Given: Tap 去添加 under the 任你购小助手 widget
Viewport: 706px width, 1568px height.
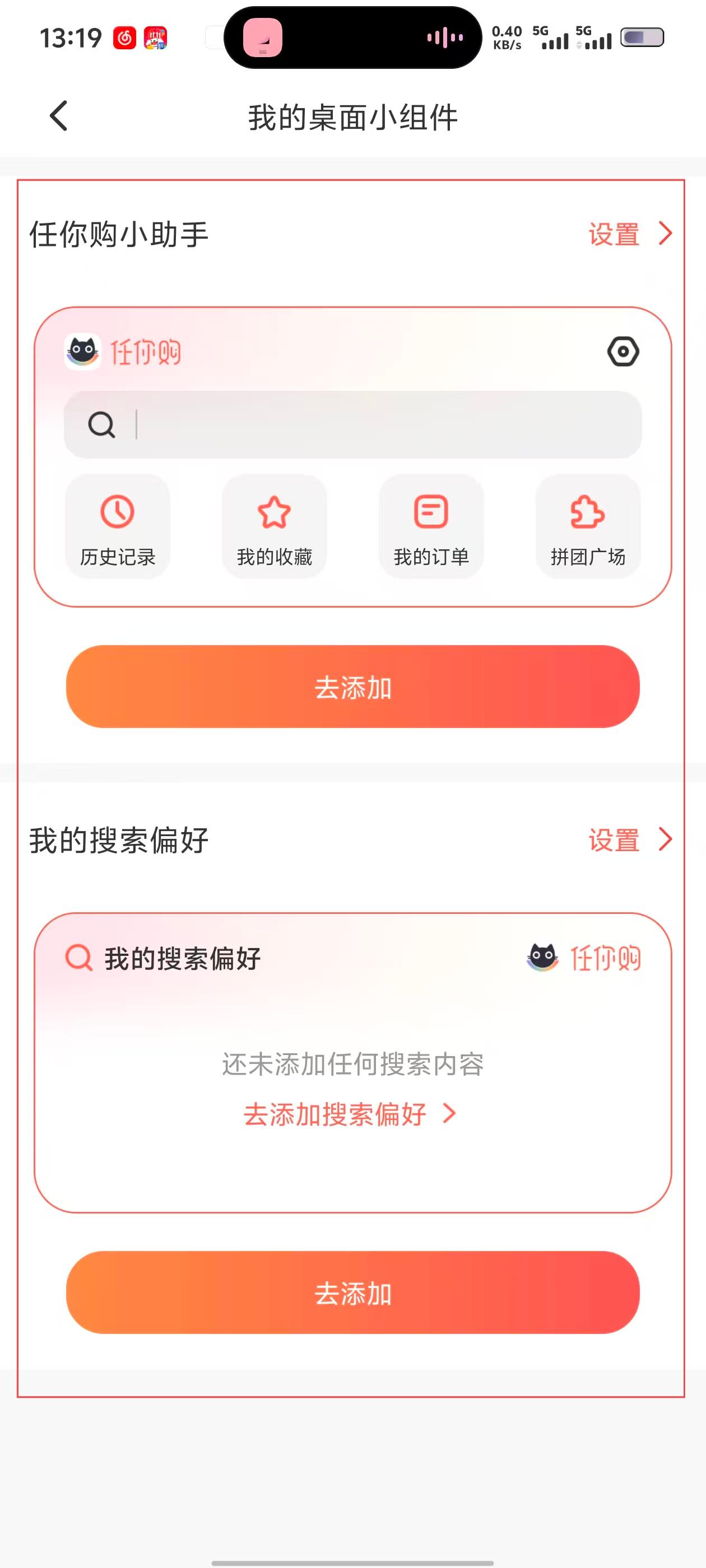Looking at the screenshot, I should coord(352,687).
